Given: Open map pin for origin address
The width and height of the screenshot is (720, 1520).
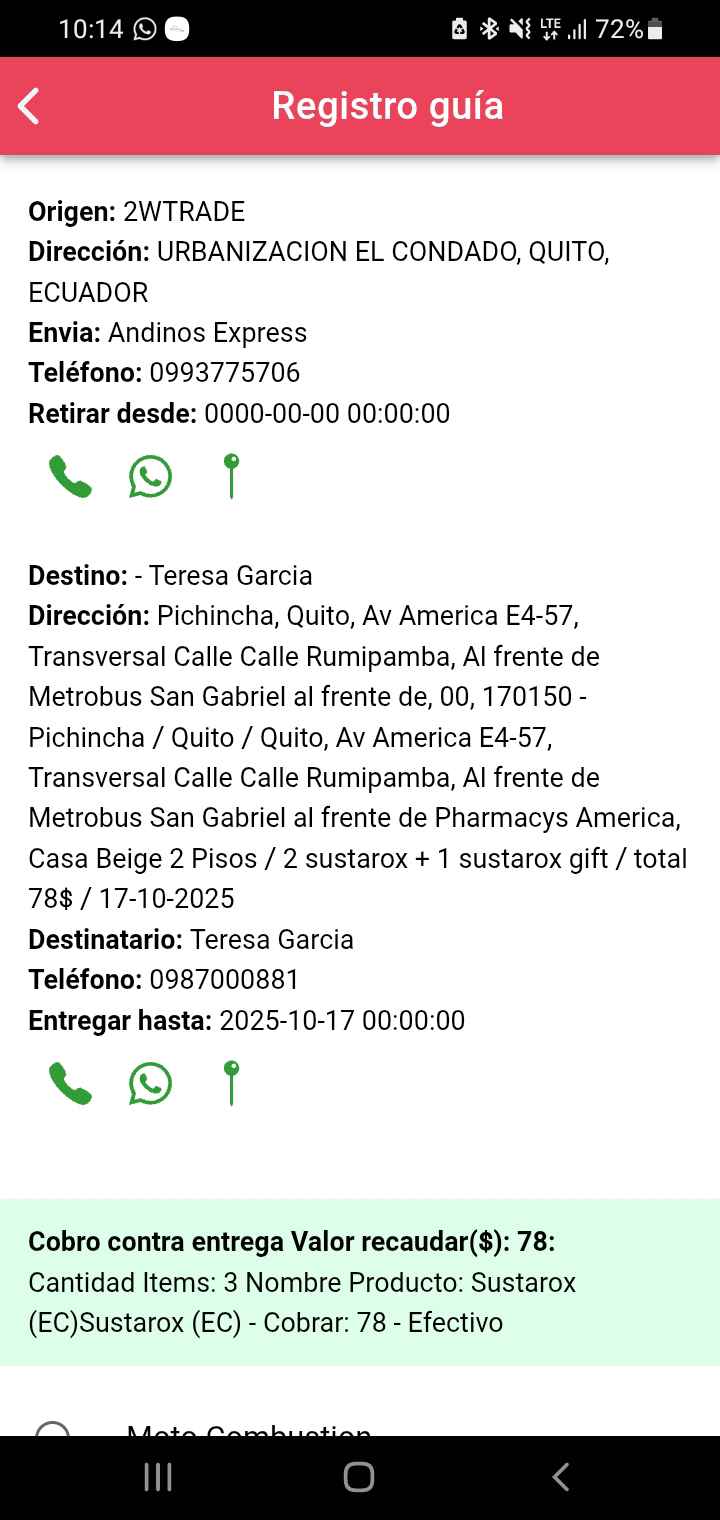Looking at the screenshot, I should point(231,476).
